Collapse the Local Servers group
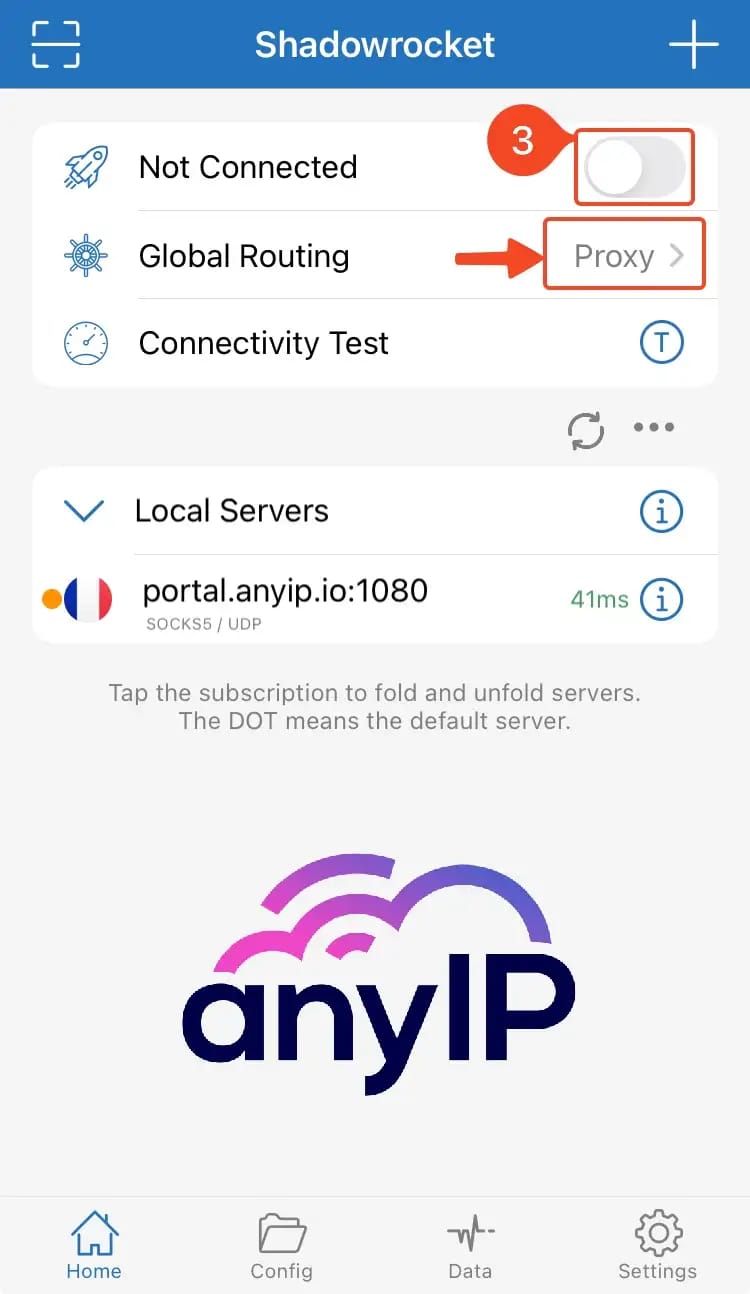 click(83, 510)
